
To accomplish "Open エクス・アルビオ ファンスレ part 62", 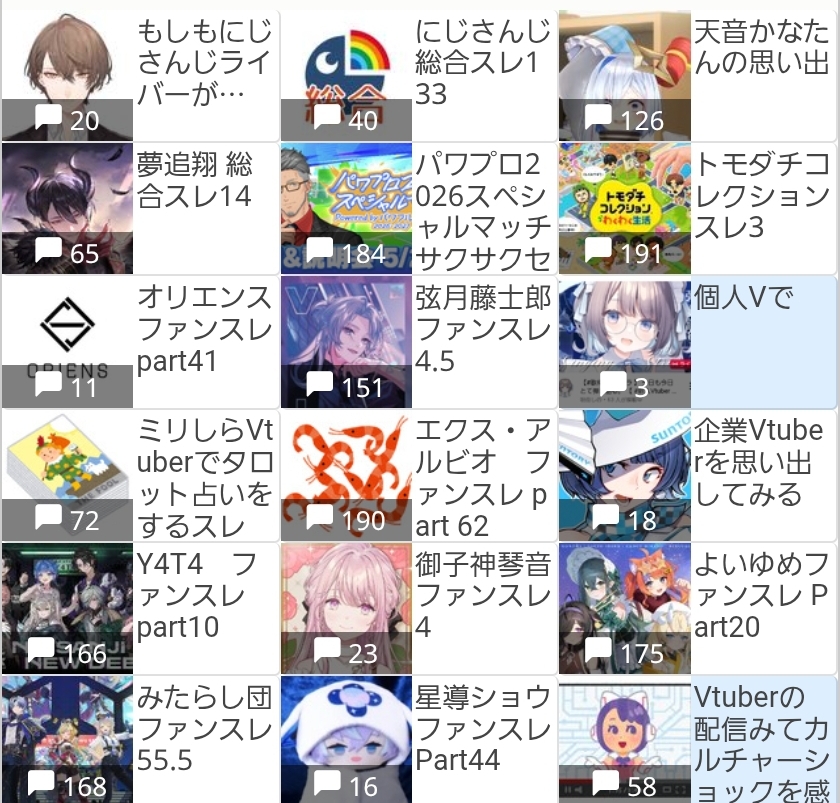I will [418, 475].
